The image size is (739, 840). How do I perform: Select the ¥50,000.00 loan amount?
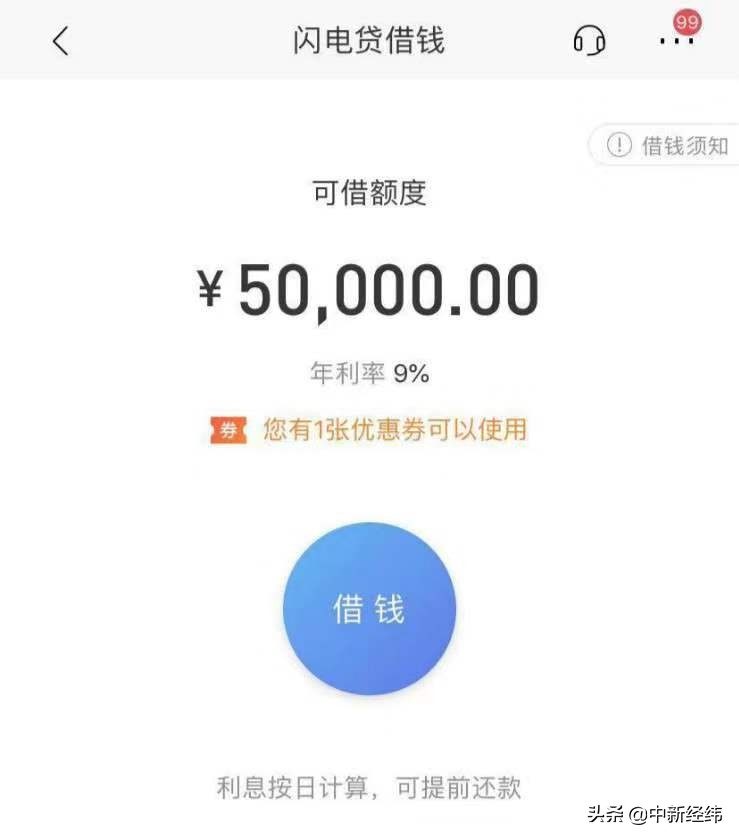[x=369, y=288]
